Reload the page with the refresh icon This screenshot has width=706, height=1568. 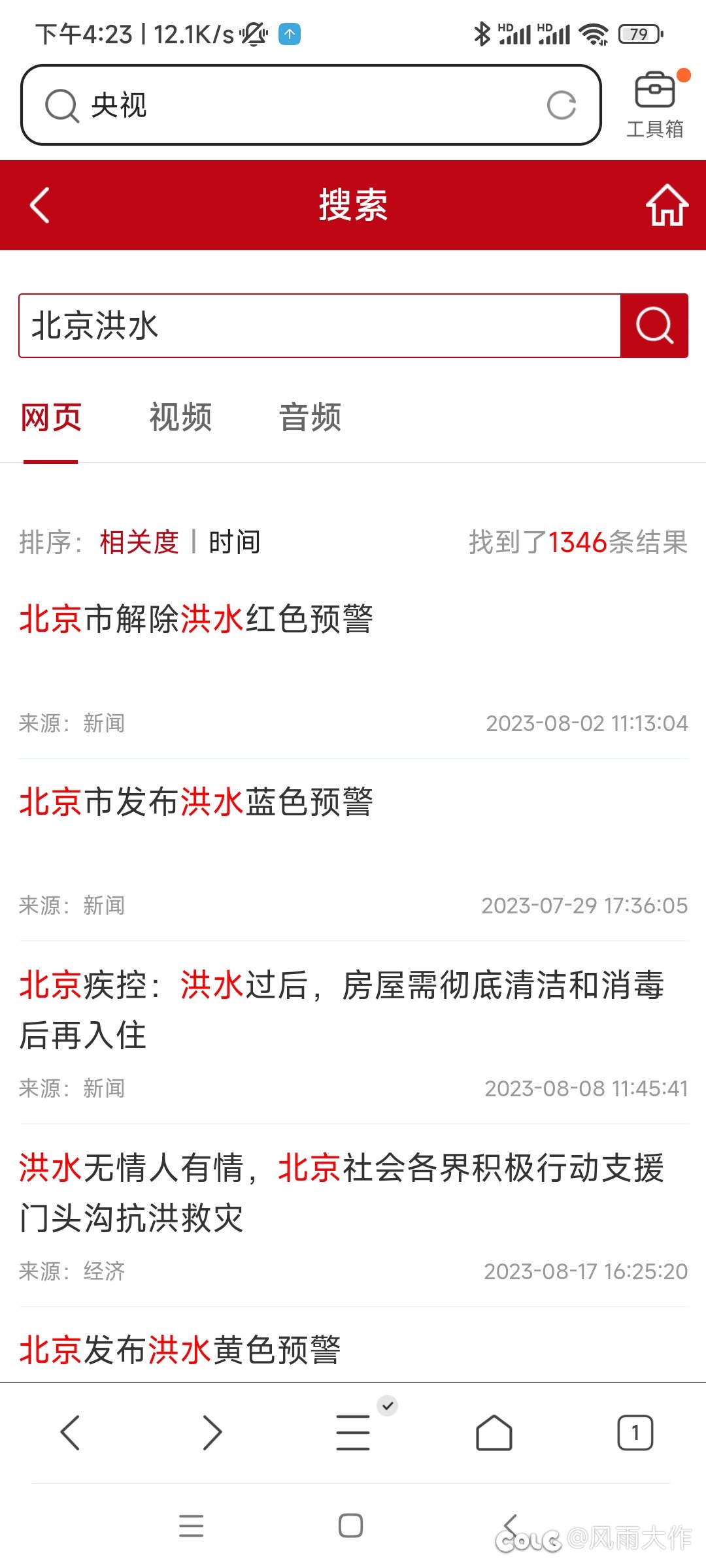coord(562,105)
